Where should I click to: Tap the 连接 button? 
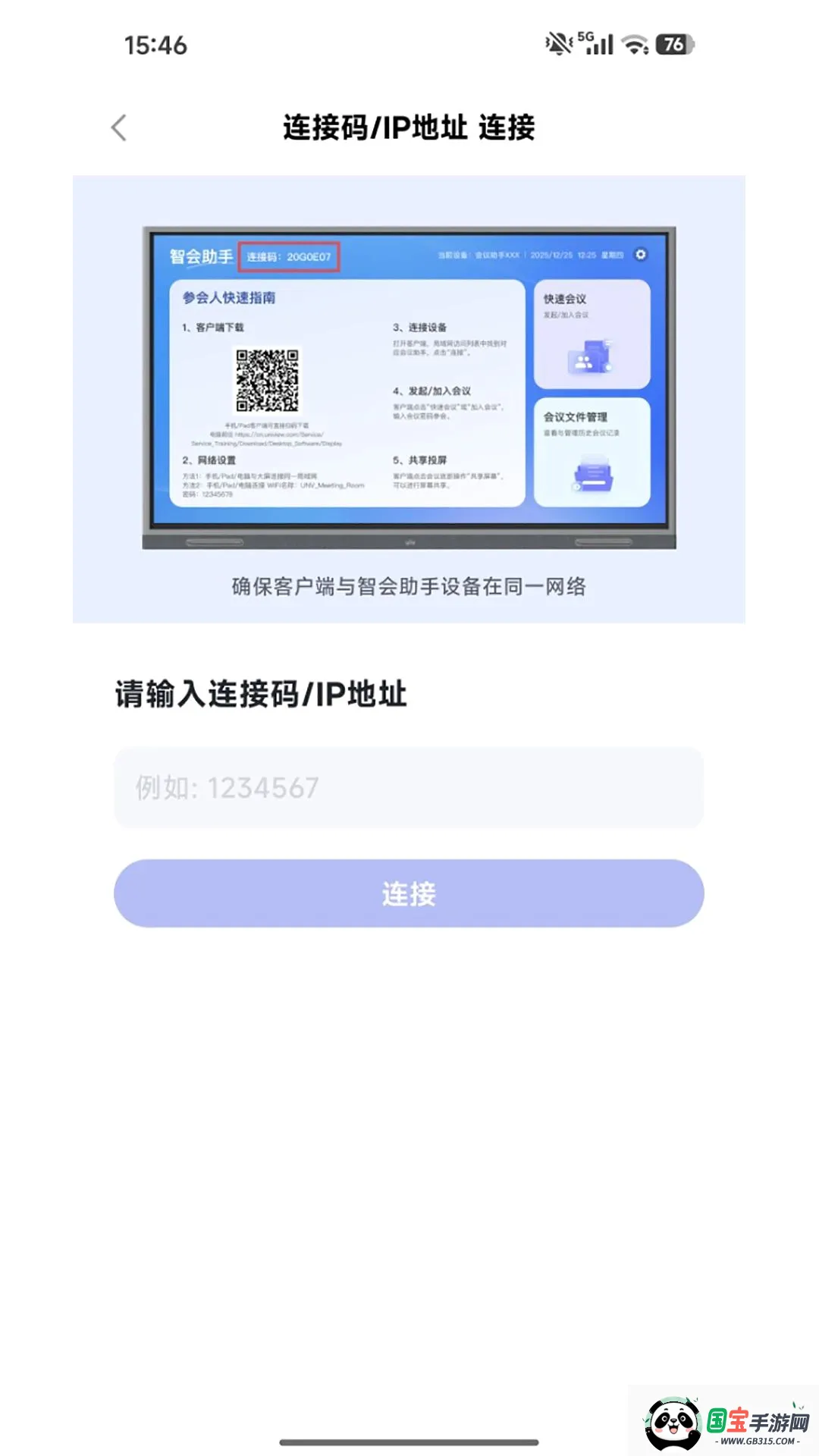409,893
